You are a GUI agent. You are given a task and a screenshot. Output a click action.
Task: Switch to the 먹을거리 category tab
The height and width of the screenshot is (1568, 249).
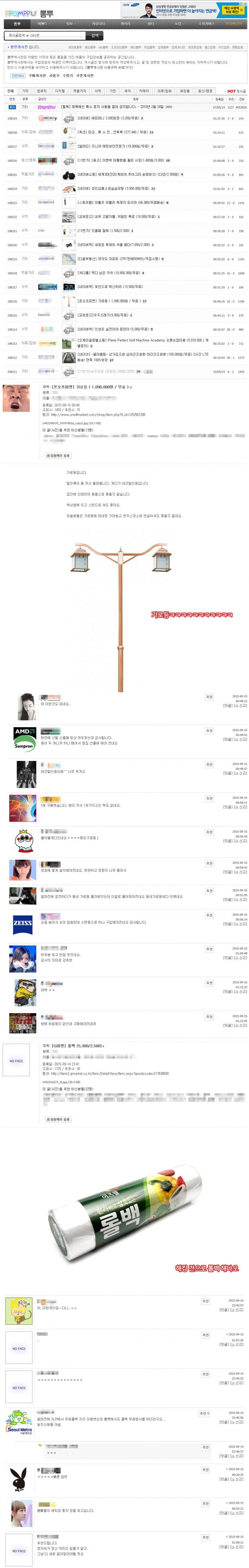(x=79, y=91)
